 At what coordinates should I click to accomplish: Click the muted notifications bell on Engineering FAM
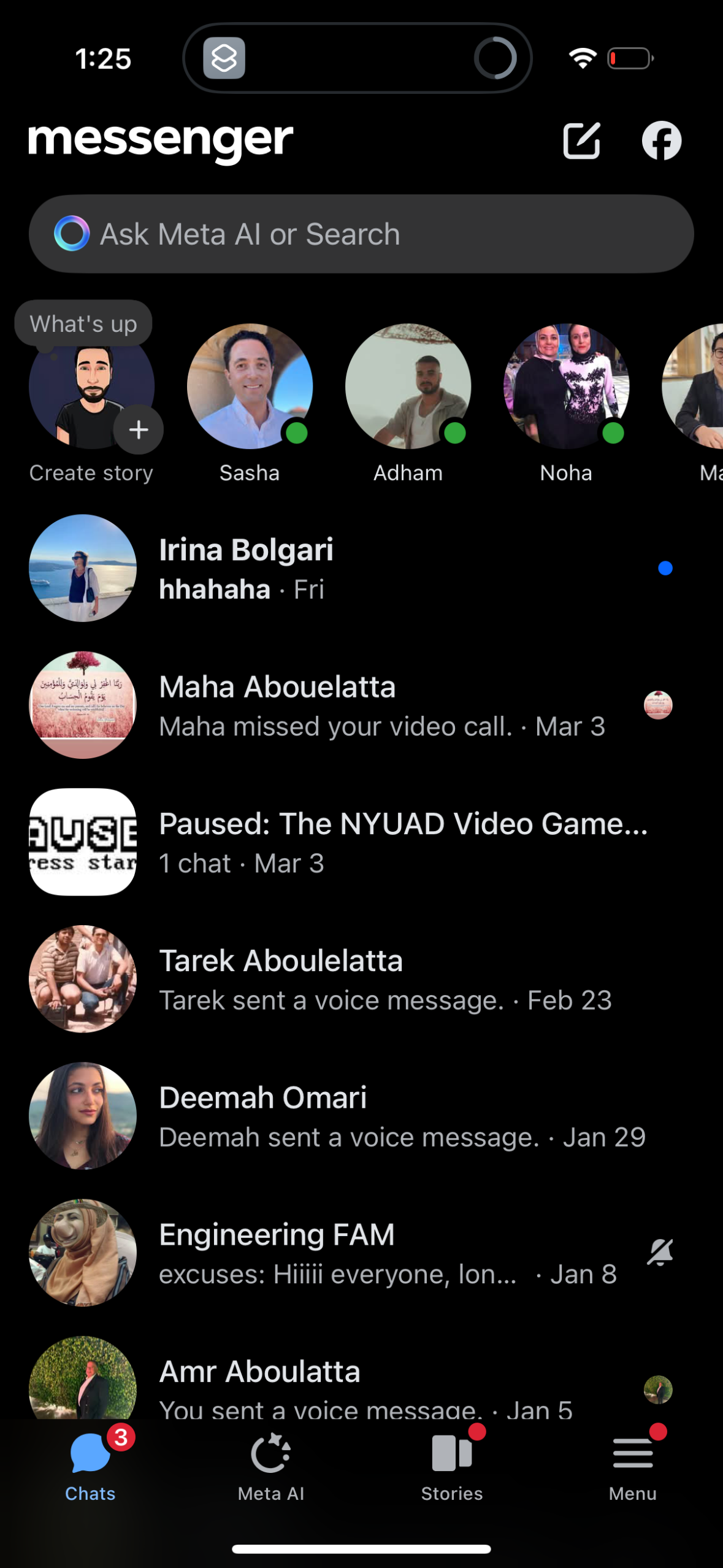pos(659,1251)
